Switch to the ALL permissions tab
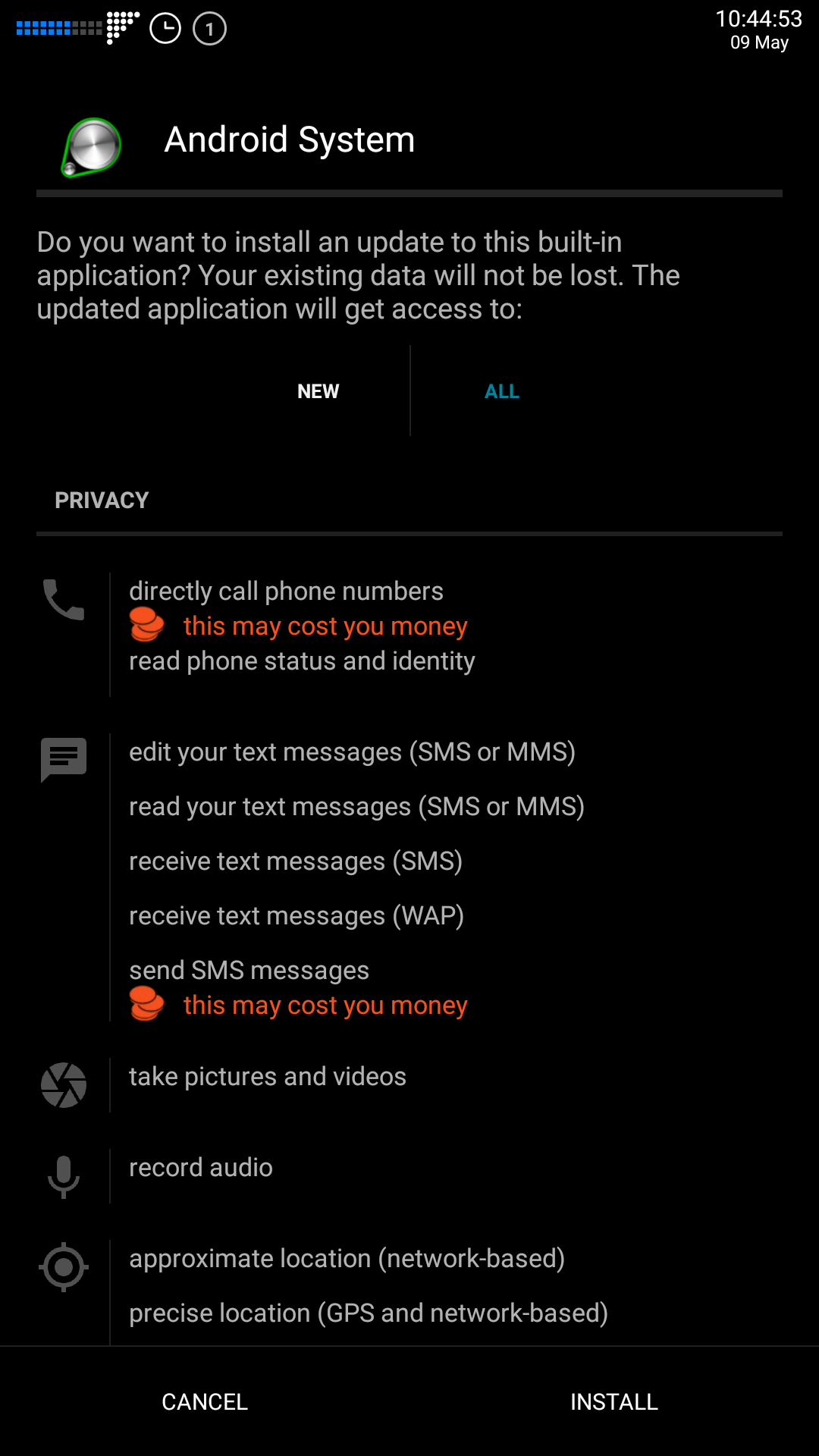Screen dimensions: 819x1456 [501, 391]
